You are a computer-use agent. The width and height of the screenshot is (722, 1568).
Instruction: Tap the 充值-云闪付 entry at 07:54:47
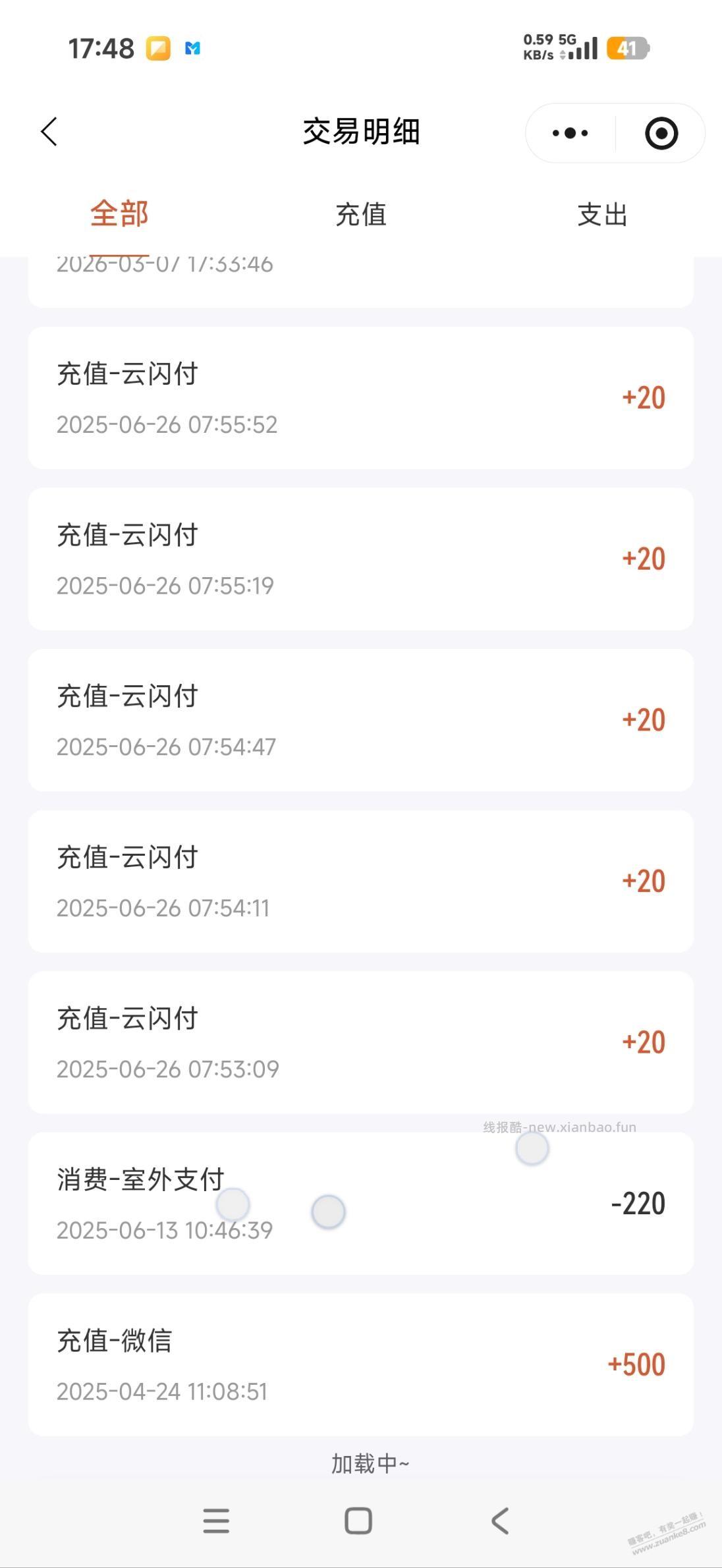coord(361,718)
